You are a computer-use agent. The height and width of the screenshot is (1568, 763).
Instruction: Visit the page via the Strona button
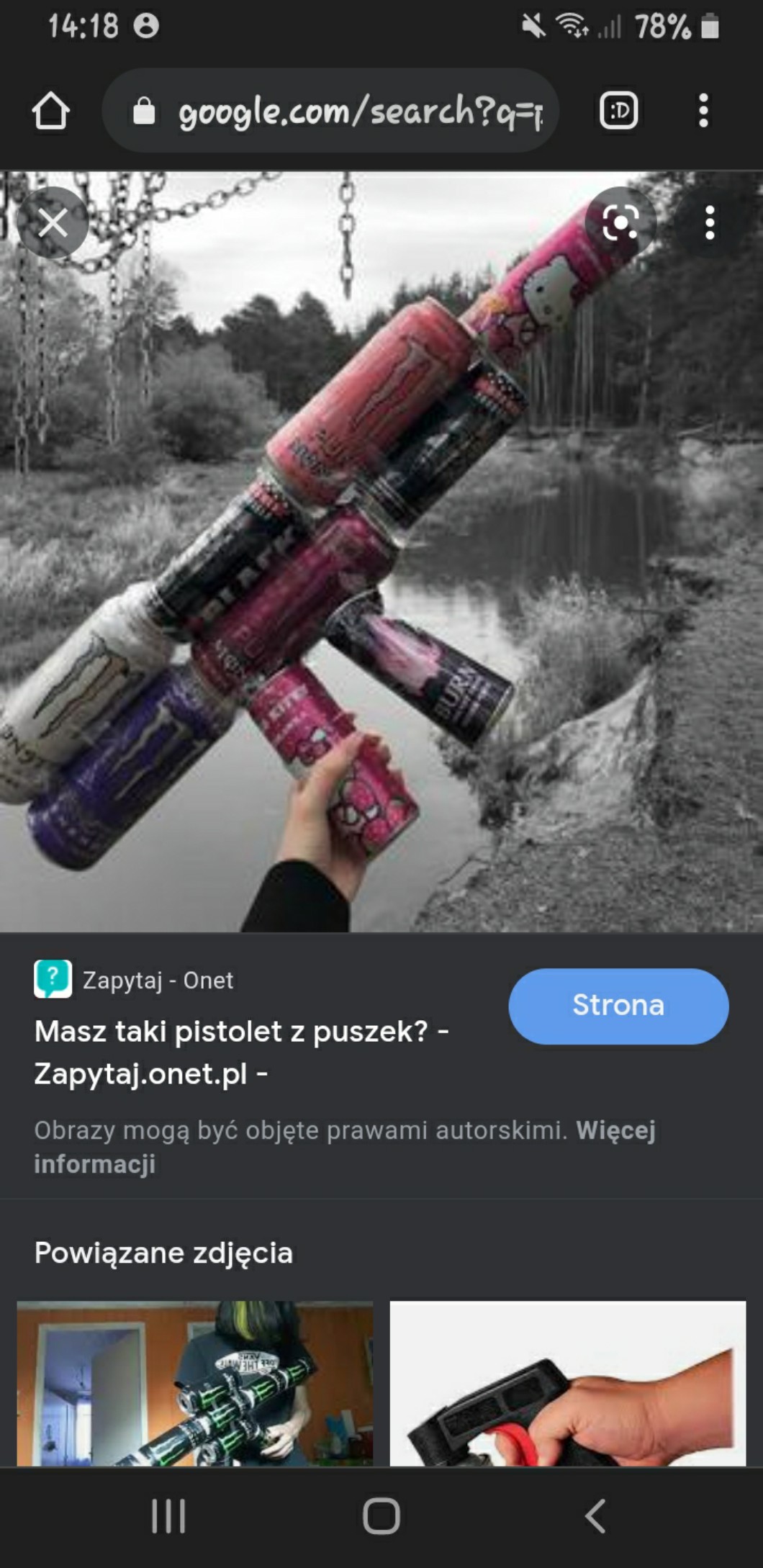(618, 1006)
